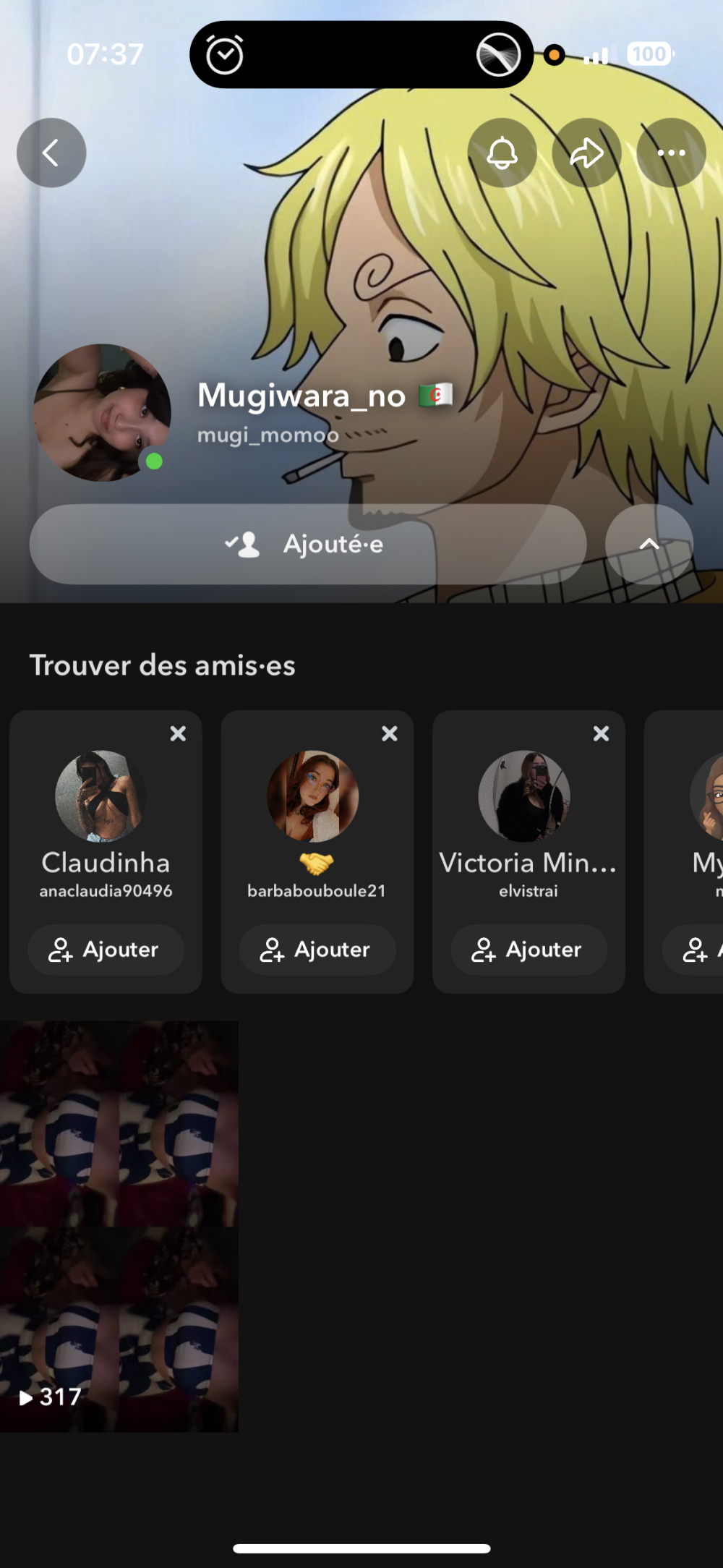Open the notifications bell for this profile

[502, 153]
